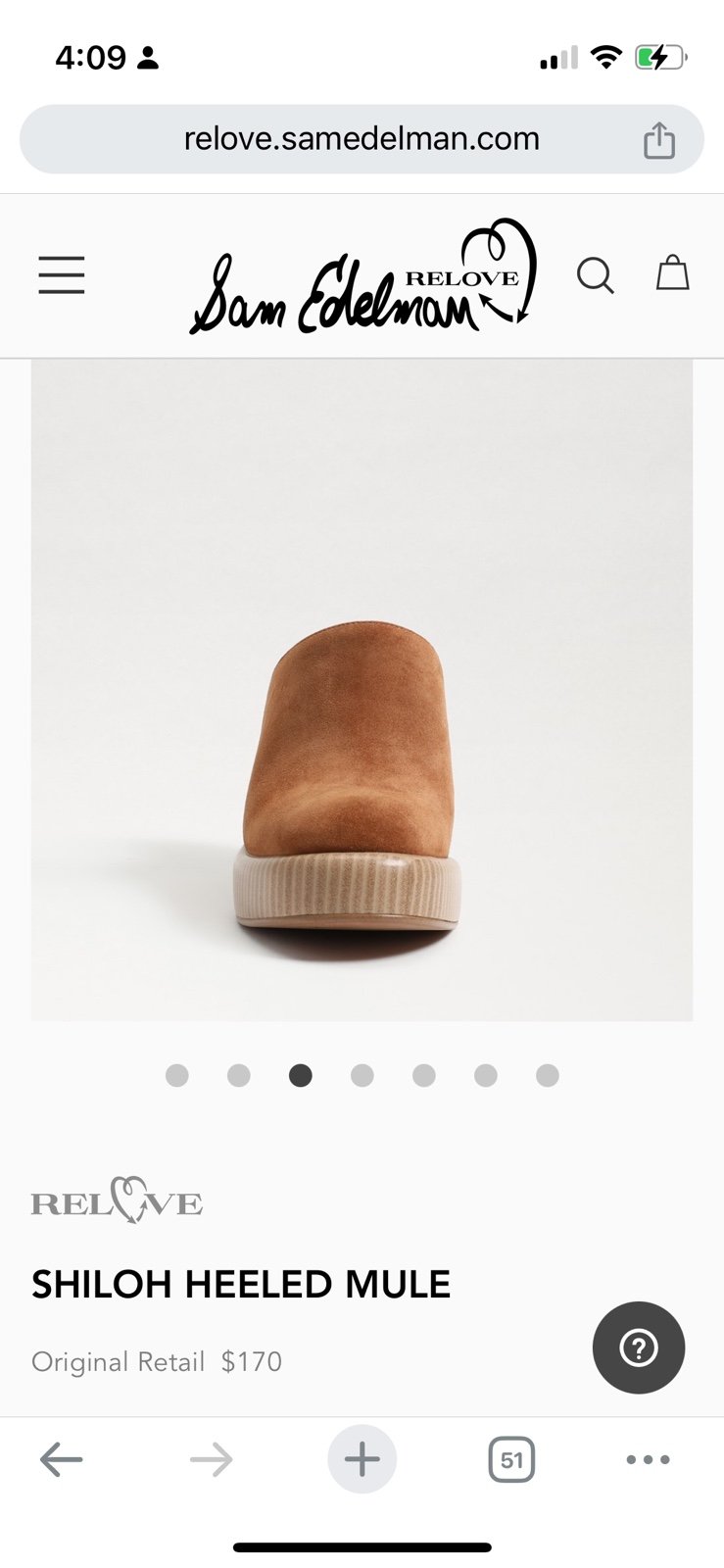Show the fourth product image
Screen dimensions: 724x1568
pyautogui.click(x=362, y=1075)
